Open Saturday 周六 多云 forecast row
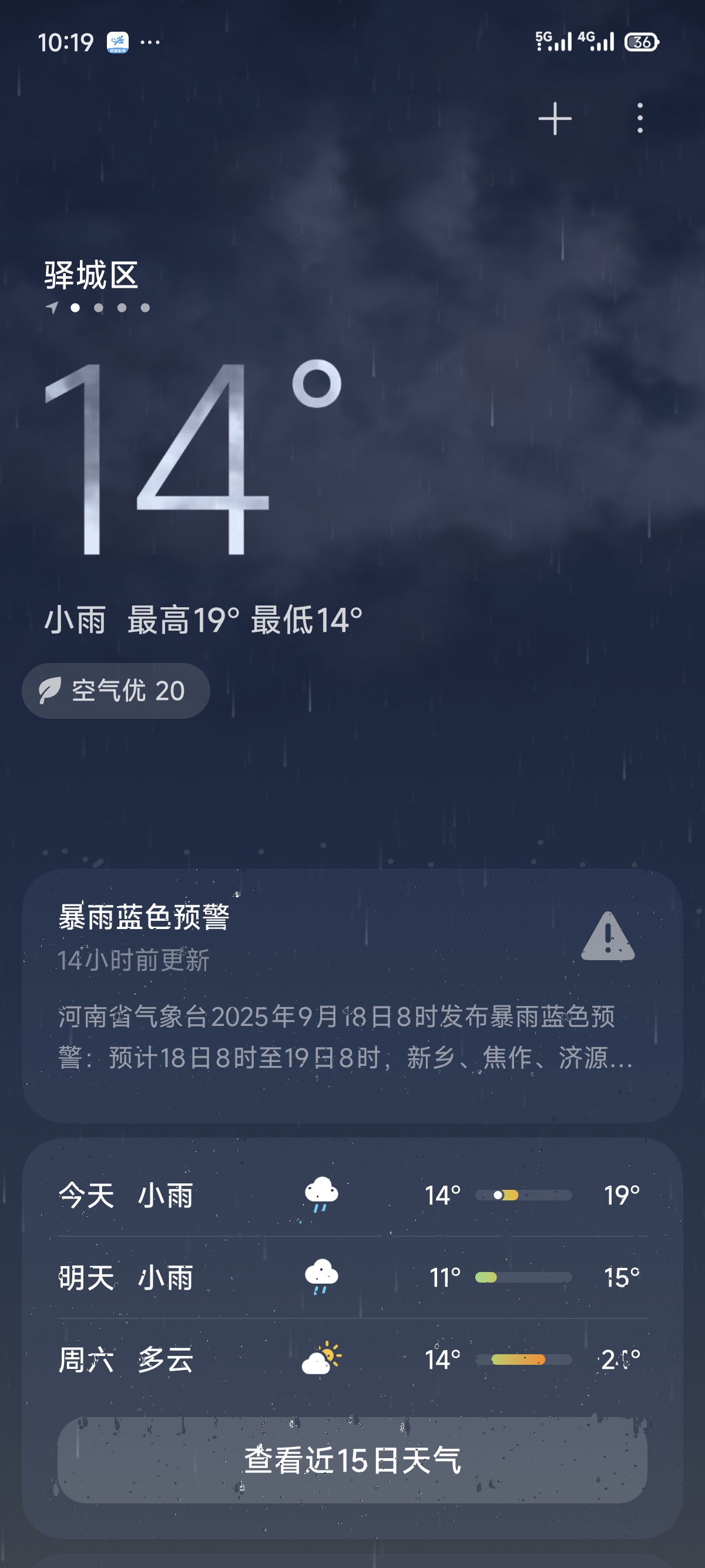Screen dimensions: 705x1568 tap(352, 1359)
